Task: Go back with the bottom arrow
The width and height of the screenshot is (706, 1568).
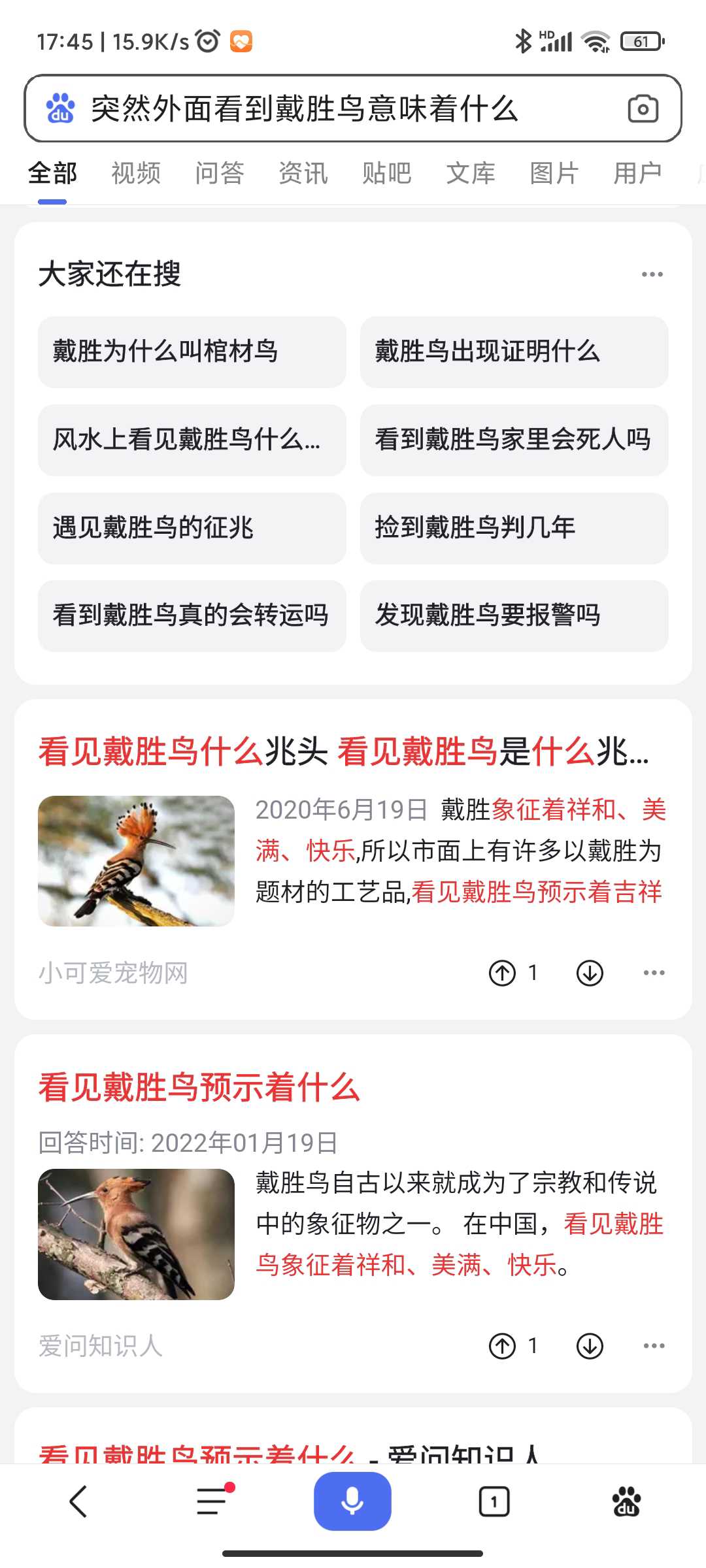Action: [x=78, y=1501]
